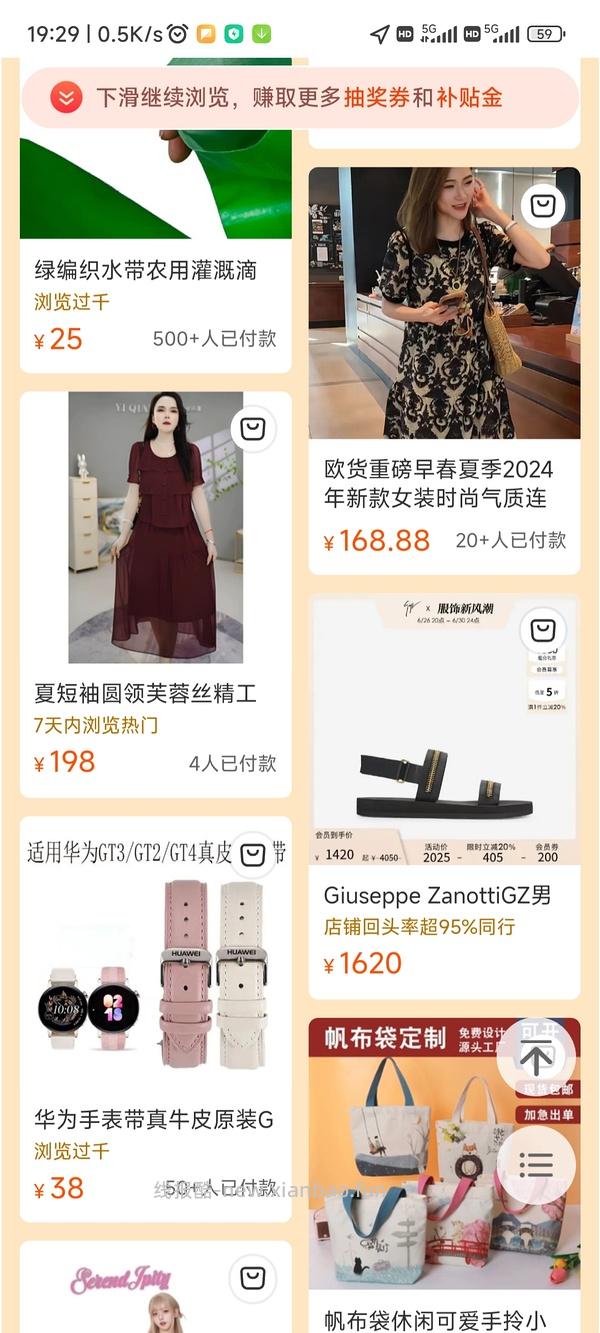Screen dimensions: 600x1333
Task: Jump back to top with the up-arrow button
Action: 536,1058
